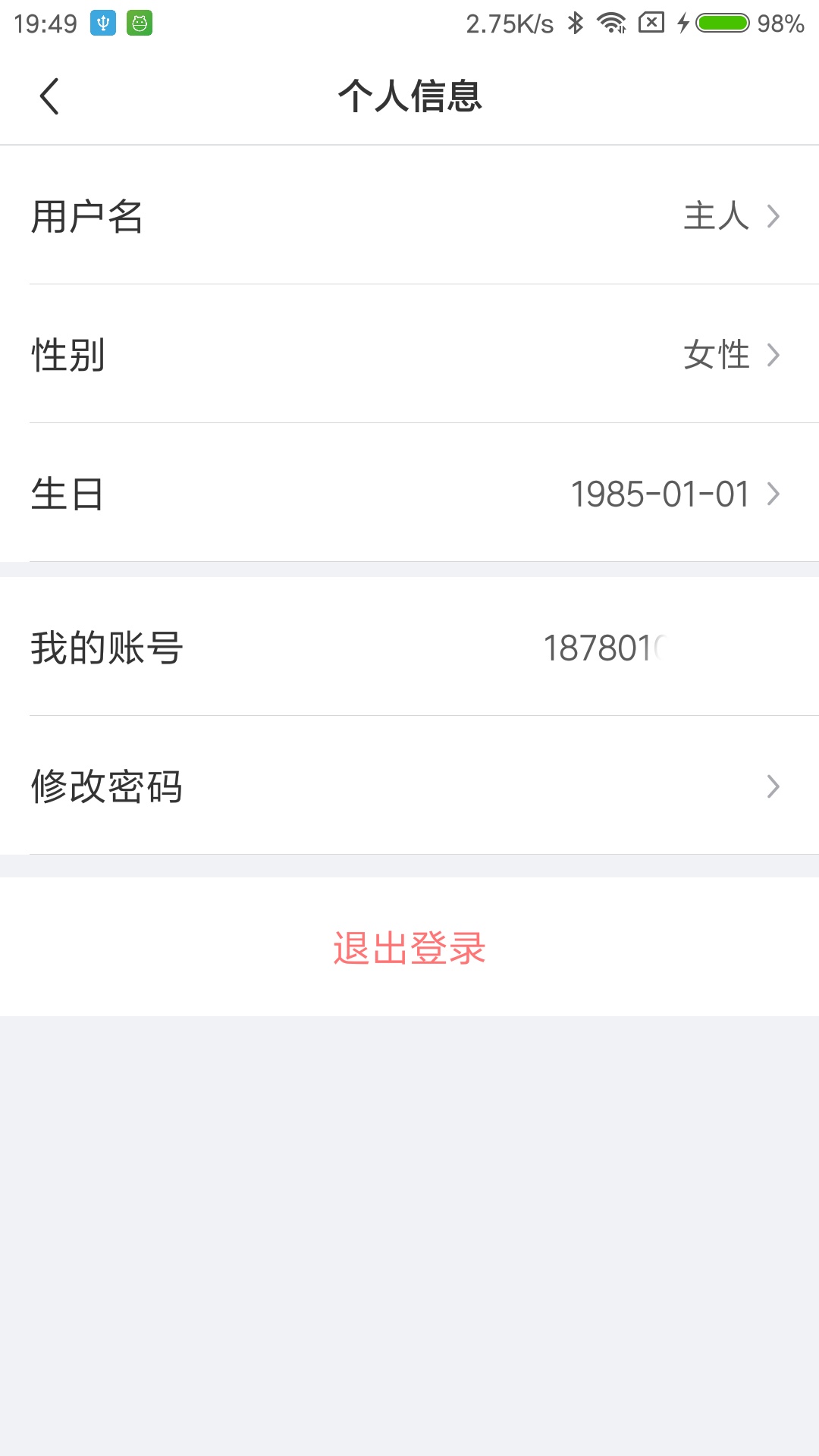Open the 用户名 row
This screenshot has height=1456, width=819.
(x=409, y=216)
